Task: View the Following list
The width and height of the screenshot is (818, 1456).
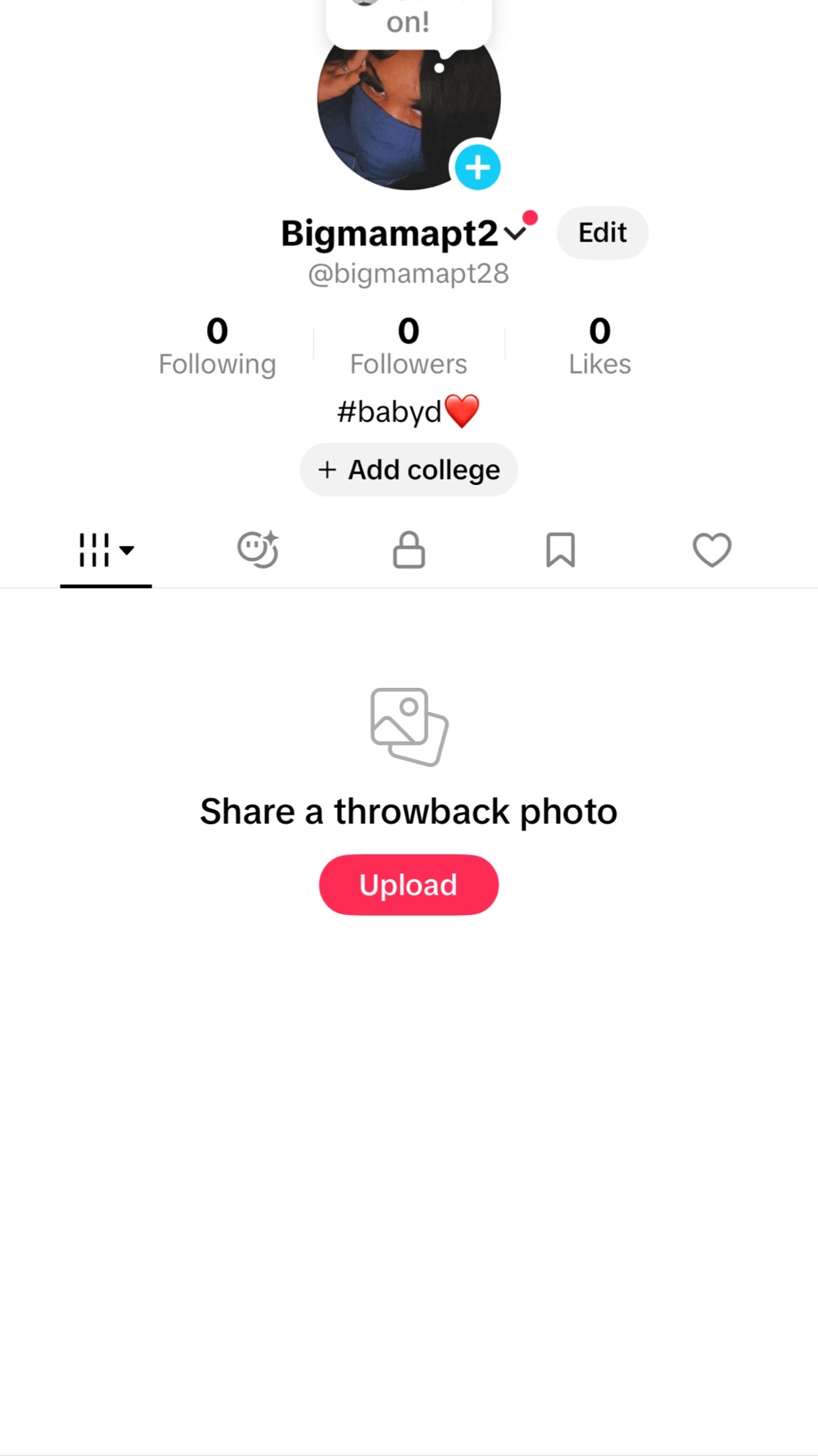Action: 217,345
